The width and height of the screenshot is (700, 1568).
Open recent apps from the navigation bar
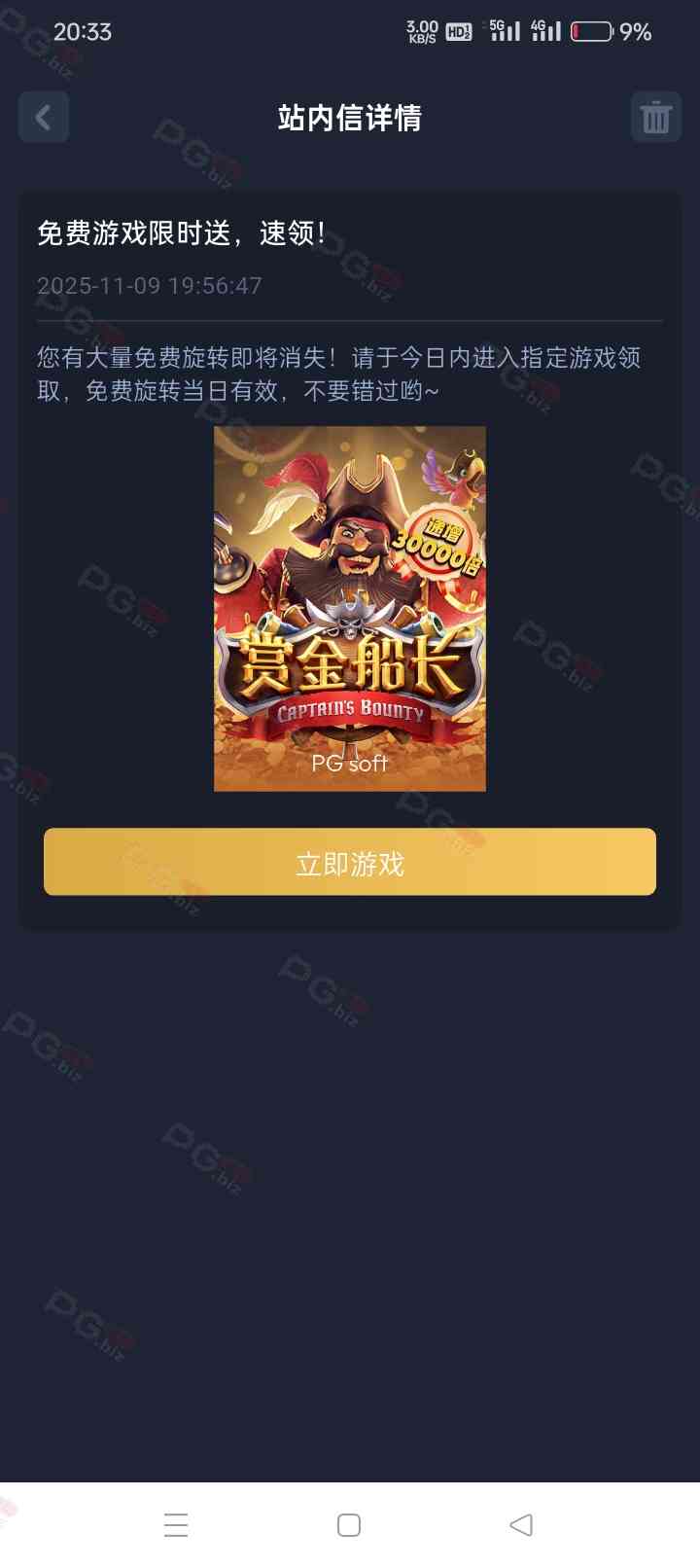(x=176, y=1524)
